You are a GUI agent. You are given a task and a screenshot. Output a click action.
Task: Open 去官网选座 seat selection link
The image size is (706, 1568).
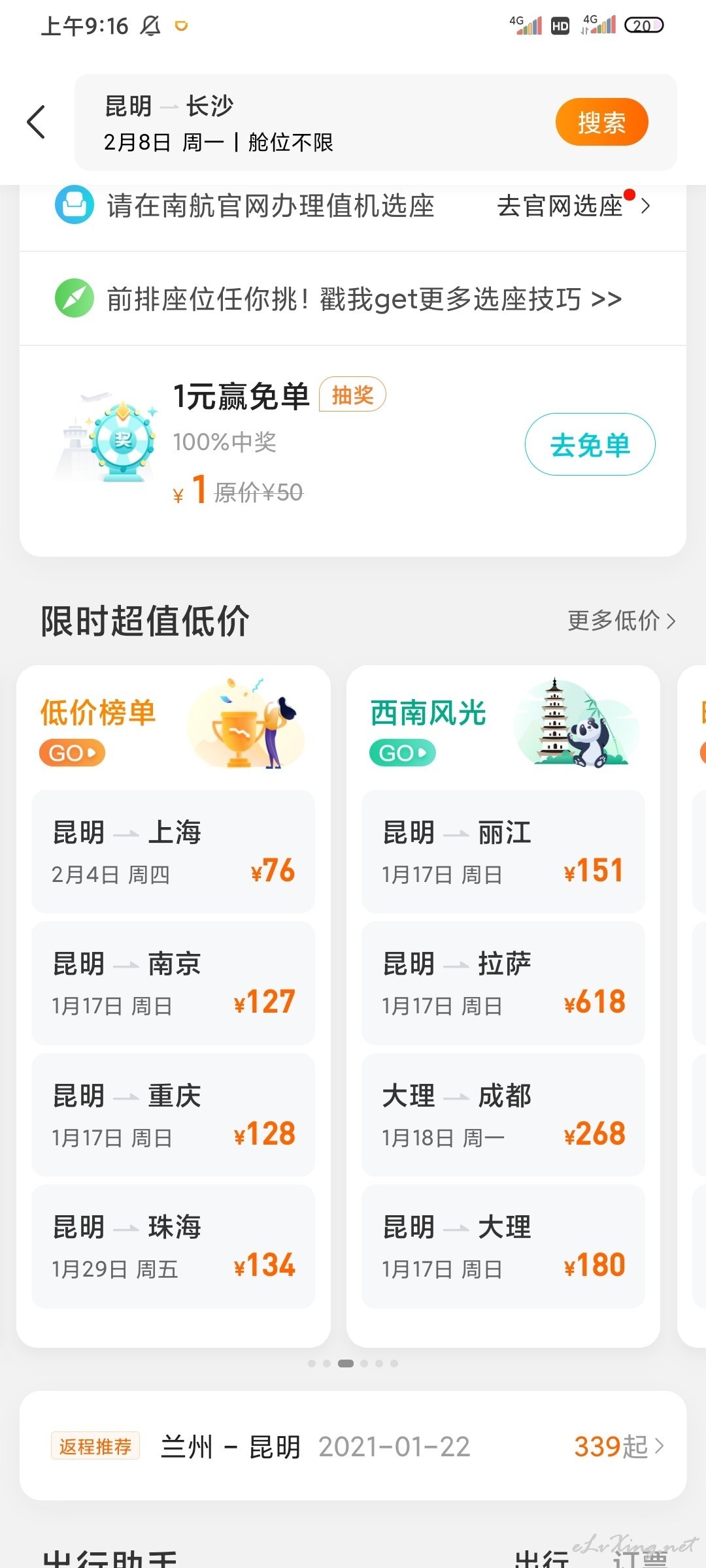(573, 206)
